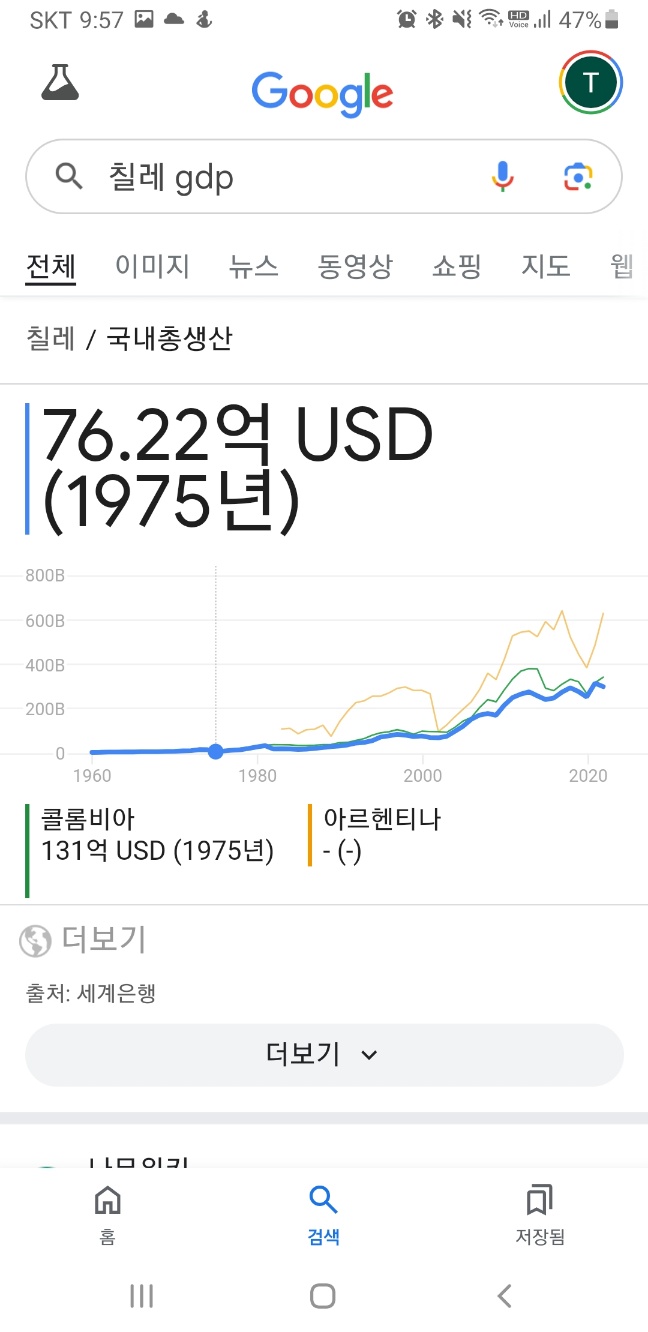The image size is (648, 1332).
Task: Open the globe 더보기 explore link
Action: pos(84,940)
